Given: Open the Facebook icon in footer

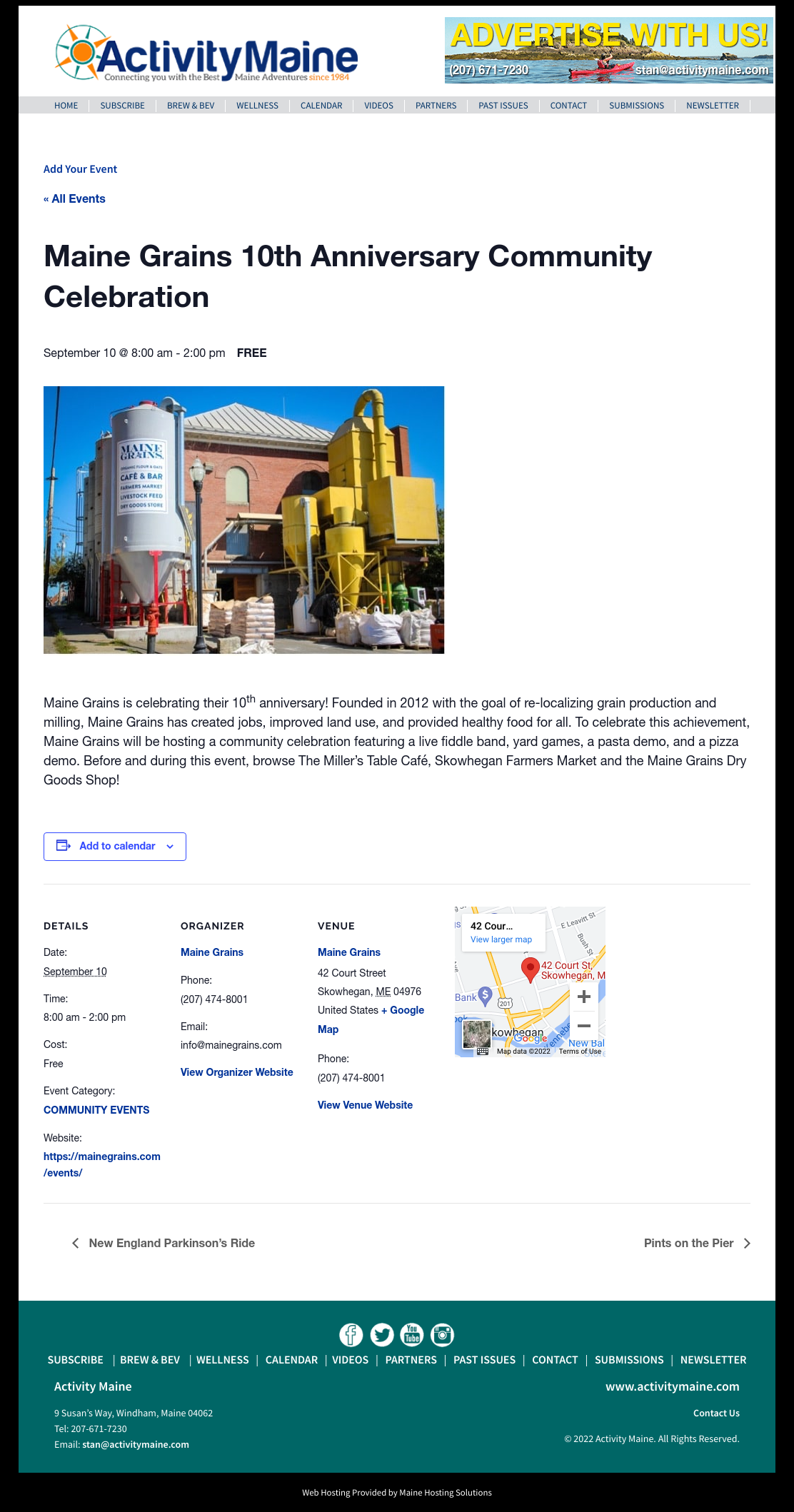Looking at the screenshot, I should 351,1334.
